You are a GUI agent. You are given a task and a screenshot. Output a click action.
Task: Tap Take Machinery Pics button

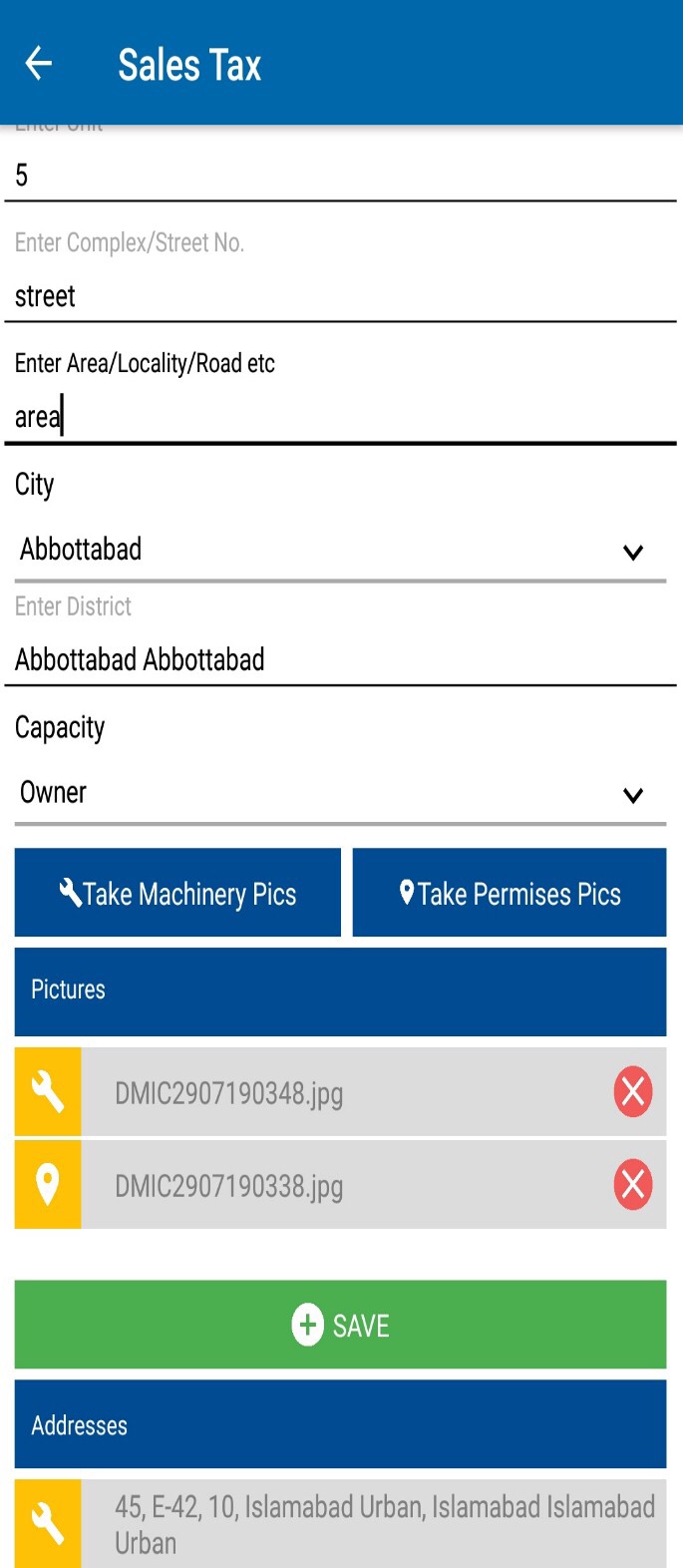coord(177,893)
